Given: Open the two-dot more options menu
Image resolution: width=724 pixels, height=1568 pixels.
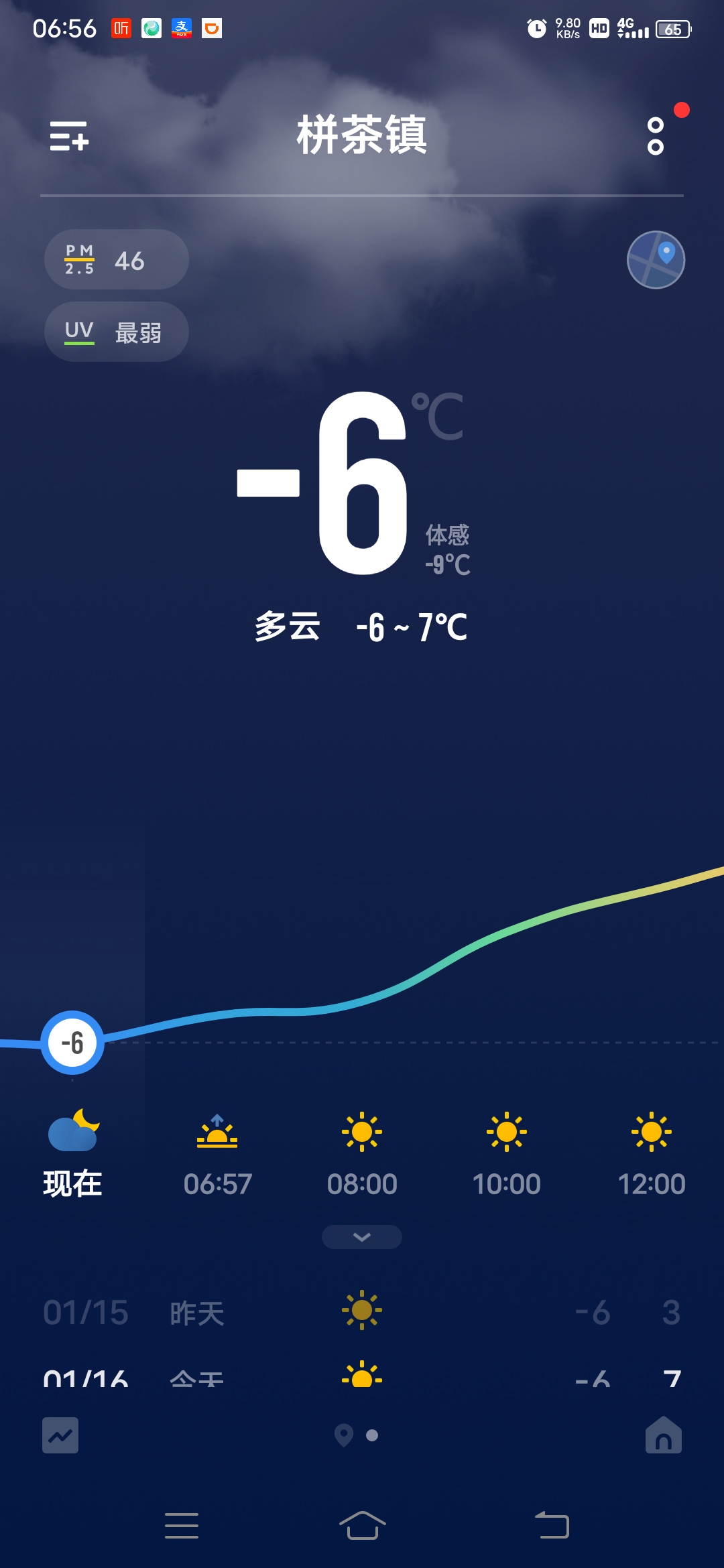Looking at the screenshot, I should click(656, 136).
